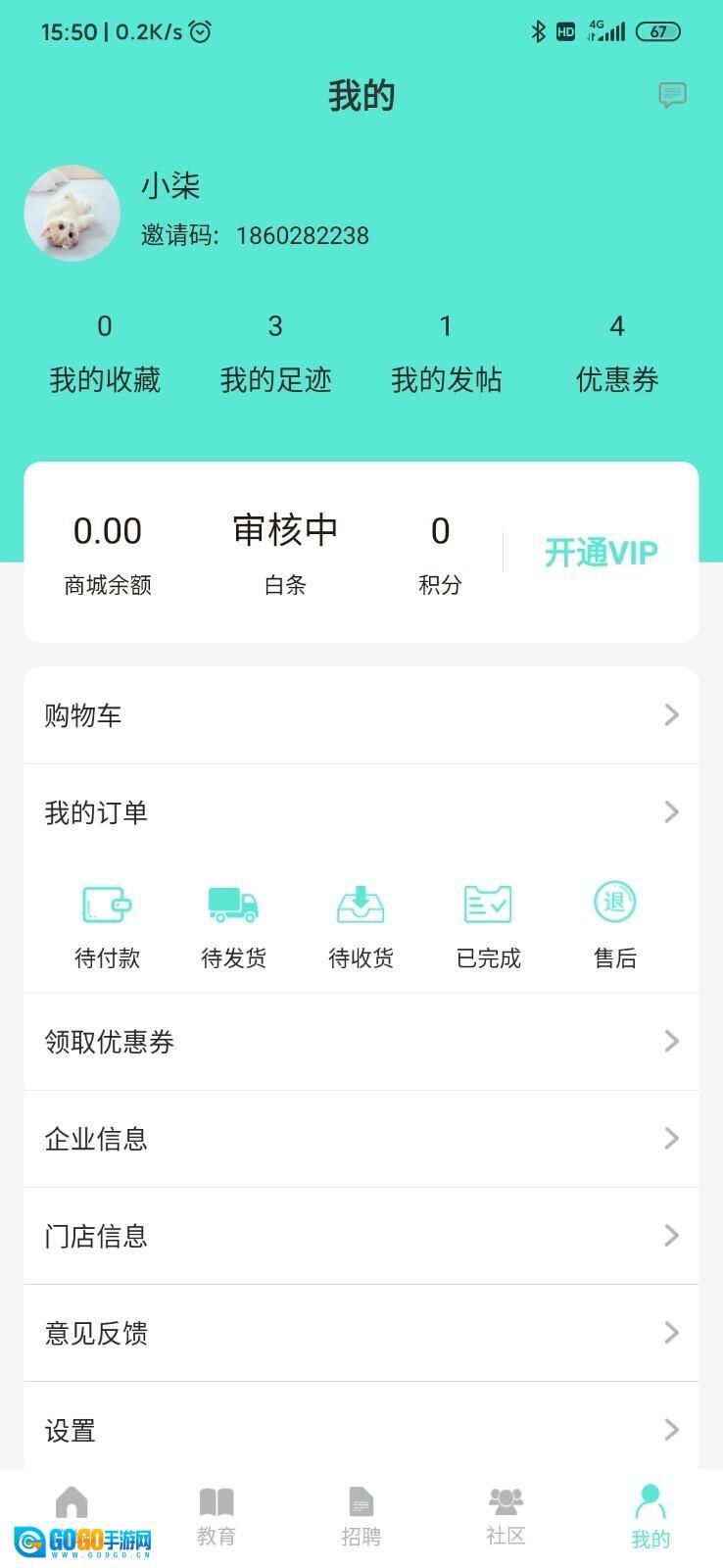723x1568 pixels.
Task: Open 售后 after-sales orders
Action: coord(614,926)
